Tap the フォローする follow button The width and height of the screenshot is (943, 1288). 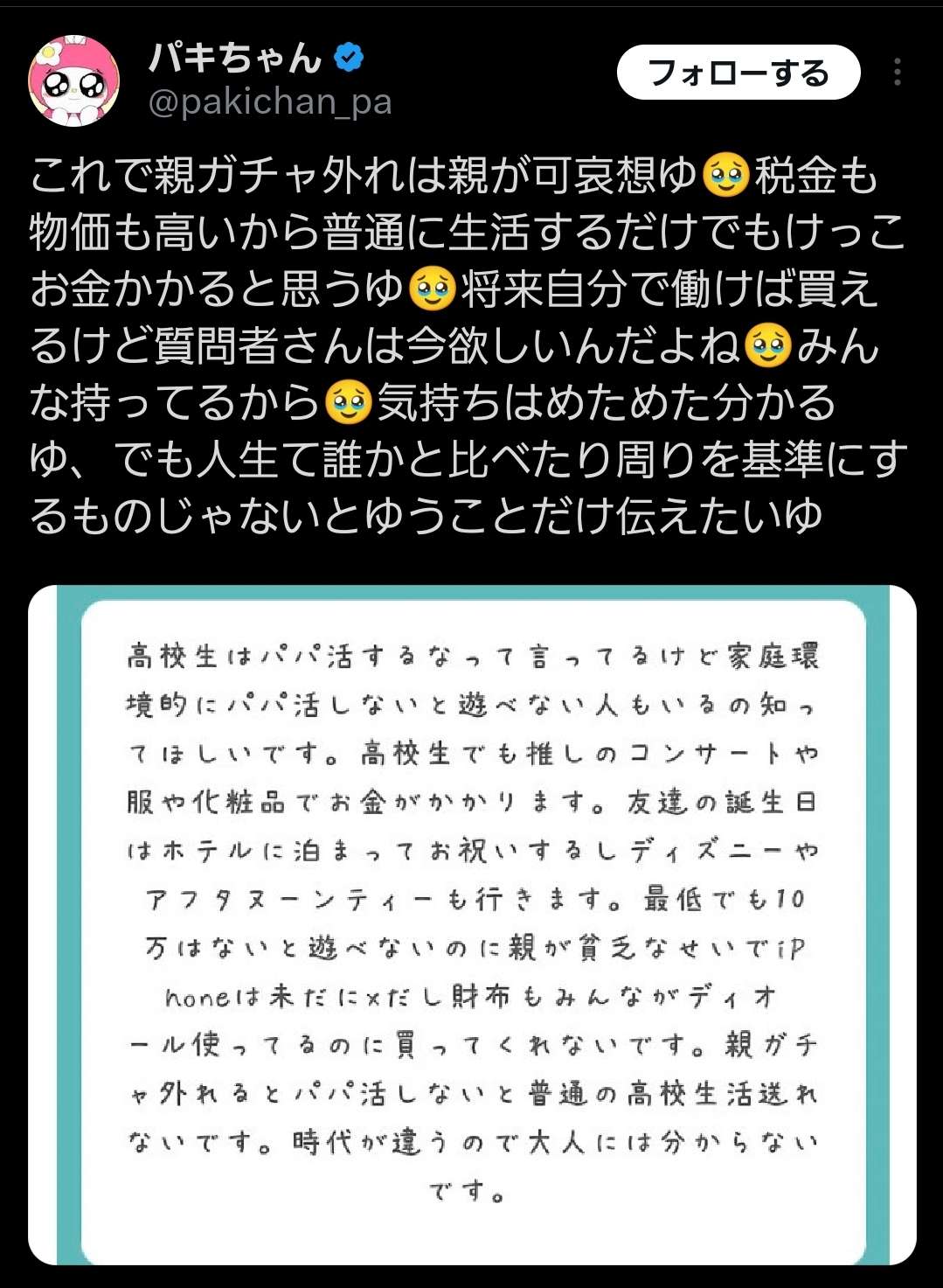tap(738, 73)
